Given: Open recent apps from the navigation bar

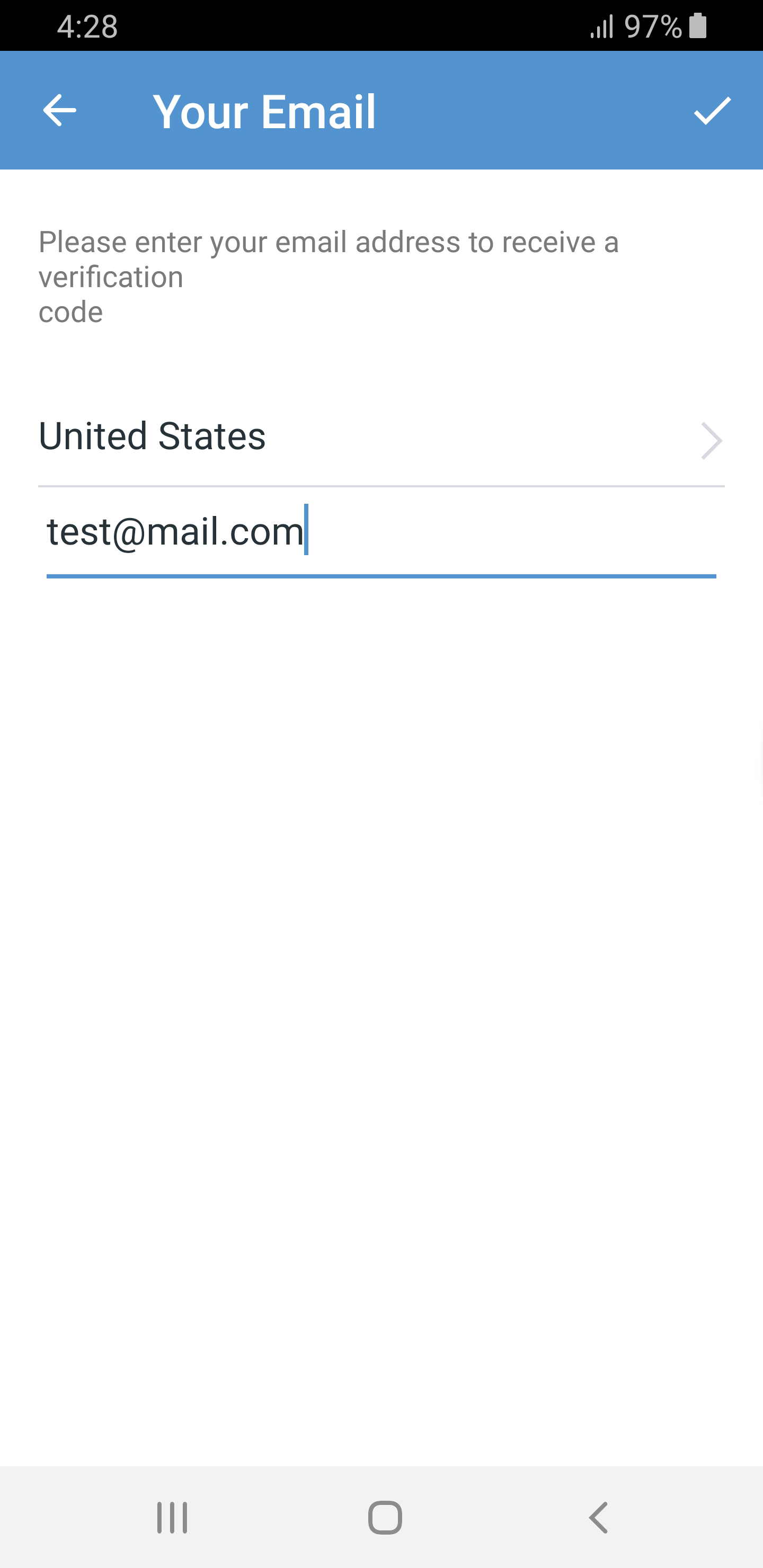Looking at the screenshot, I should pyautogui.click(x=172, y=1516).
